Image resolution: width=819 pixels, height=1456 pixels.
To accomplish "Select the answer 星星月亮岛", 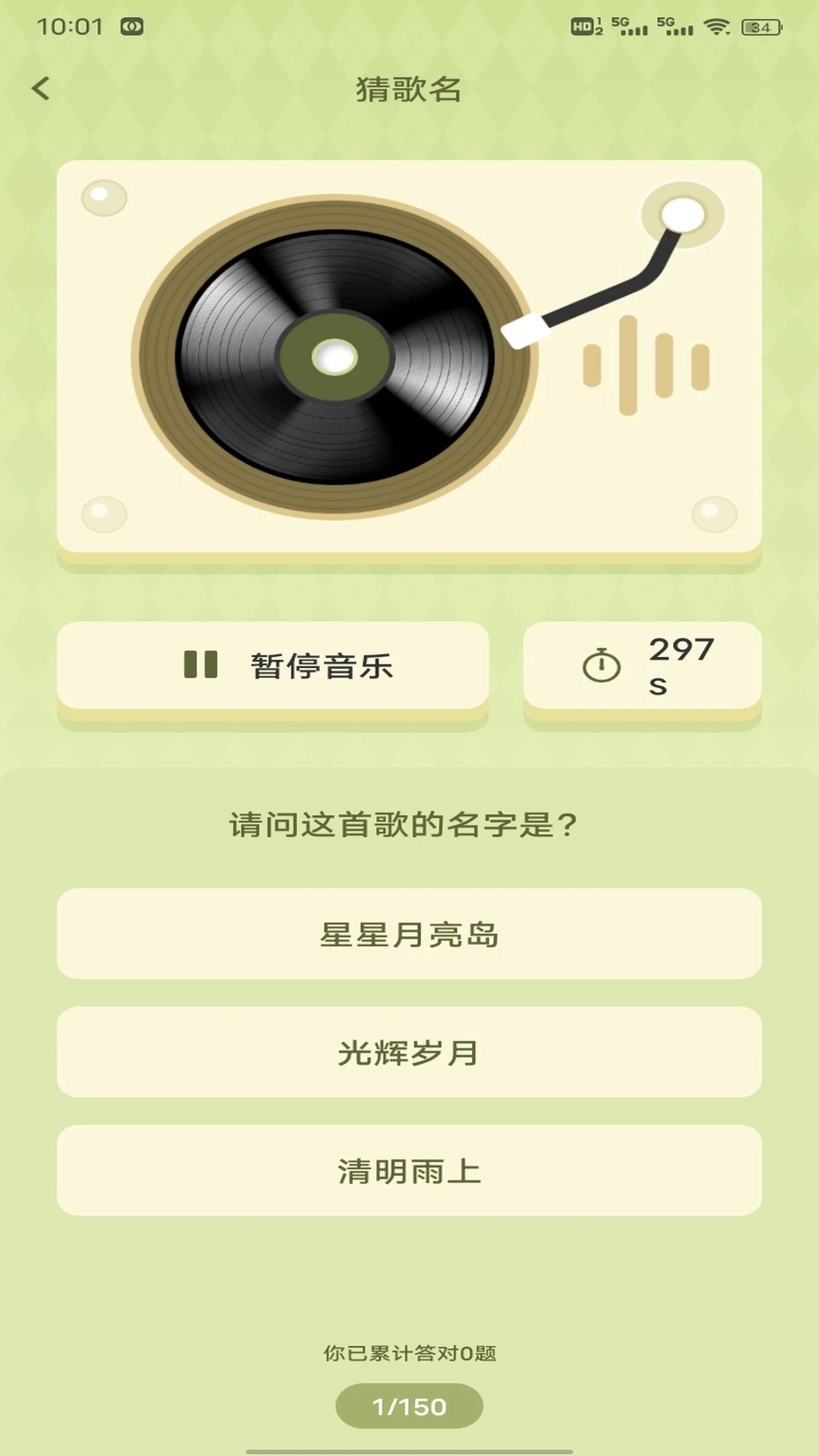I will tap(409, 934).
